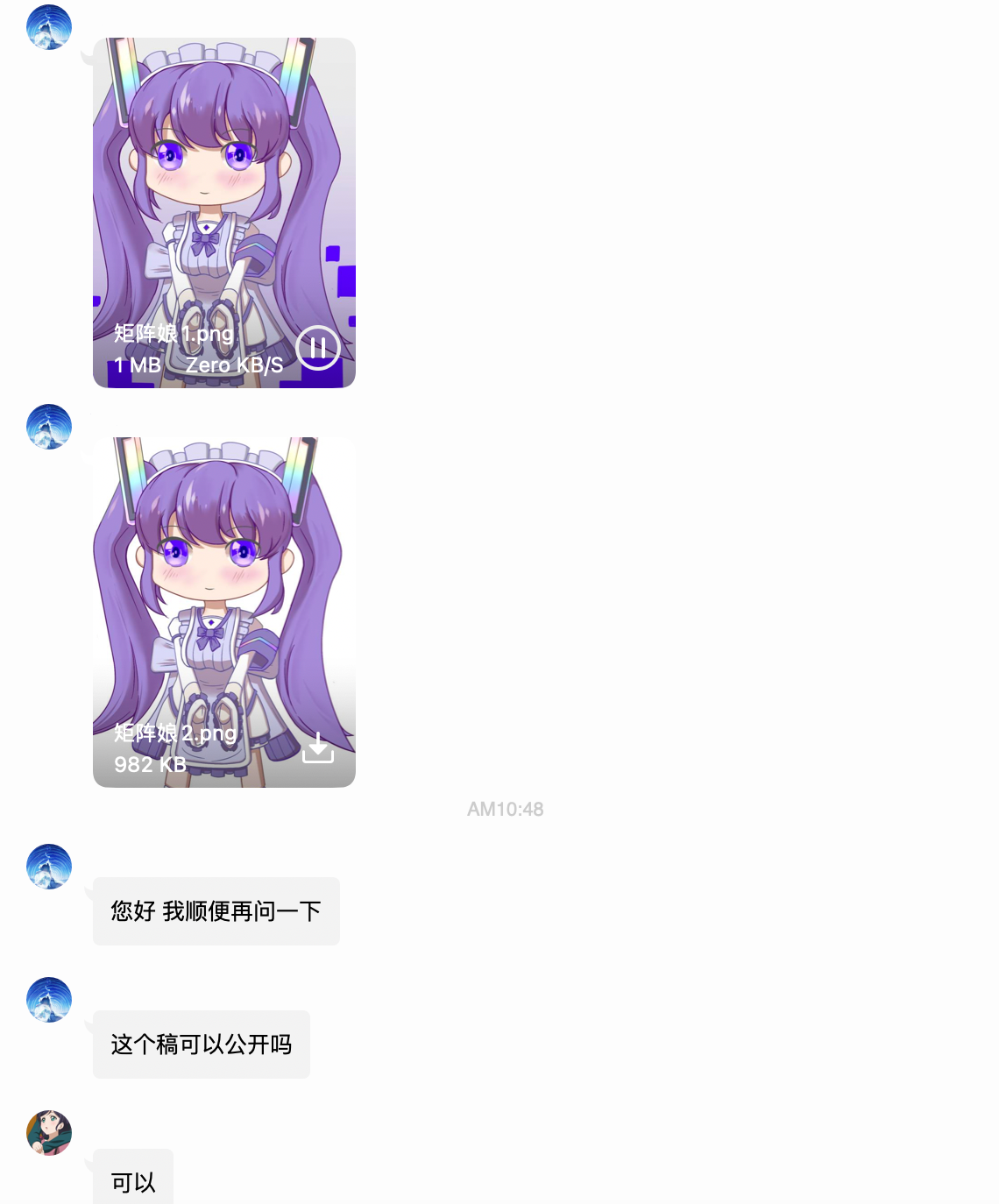Open the 矩阵娘 1.png image
Viewport: 999px width, 1204px height.
pos(223,193)
